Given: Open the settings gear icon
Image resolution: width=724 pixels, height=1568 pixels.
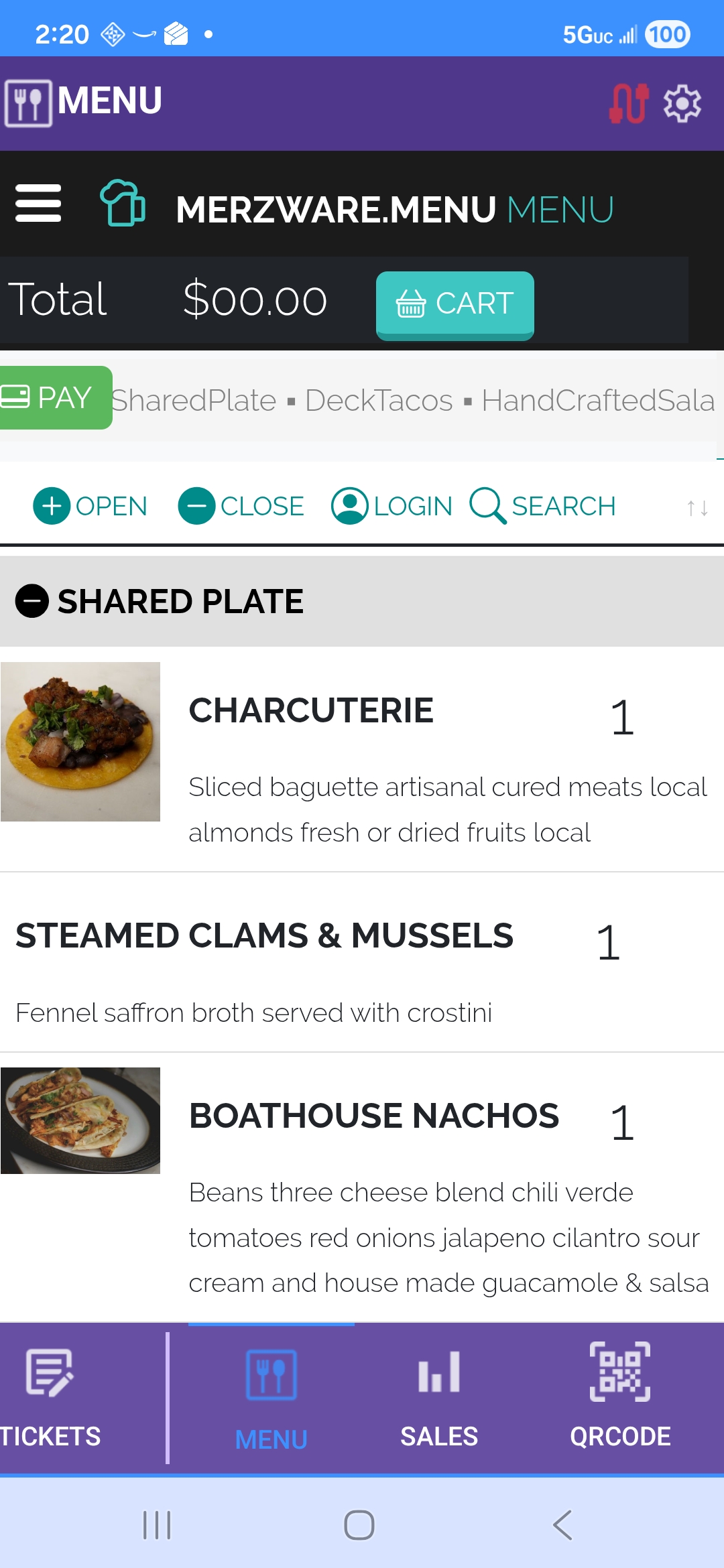Looking at the screenshot, I should (682, 103).
